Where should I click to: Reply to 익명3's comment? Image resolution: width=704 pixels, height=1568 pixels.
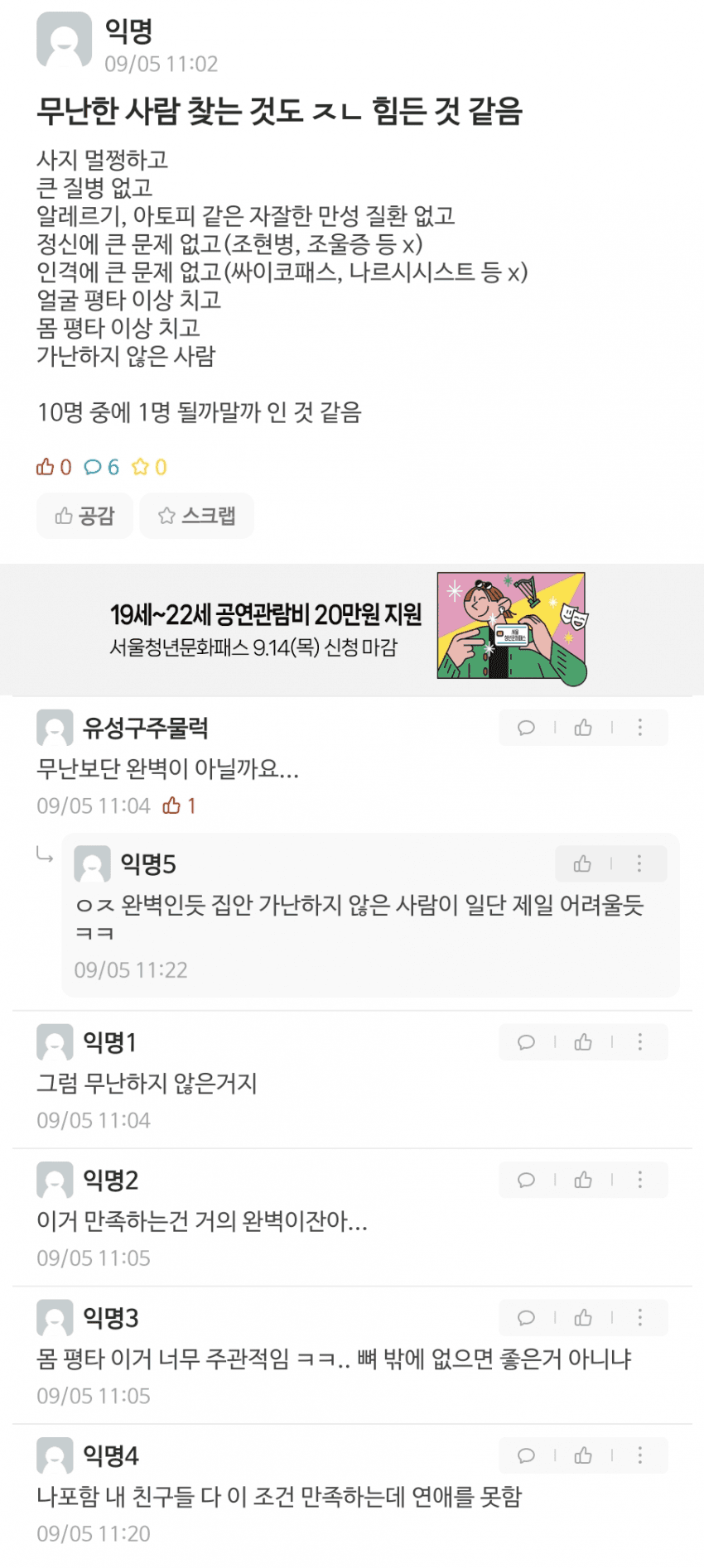(526, 1318)
